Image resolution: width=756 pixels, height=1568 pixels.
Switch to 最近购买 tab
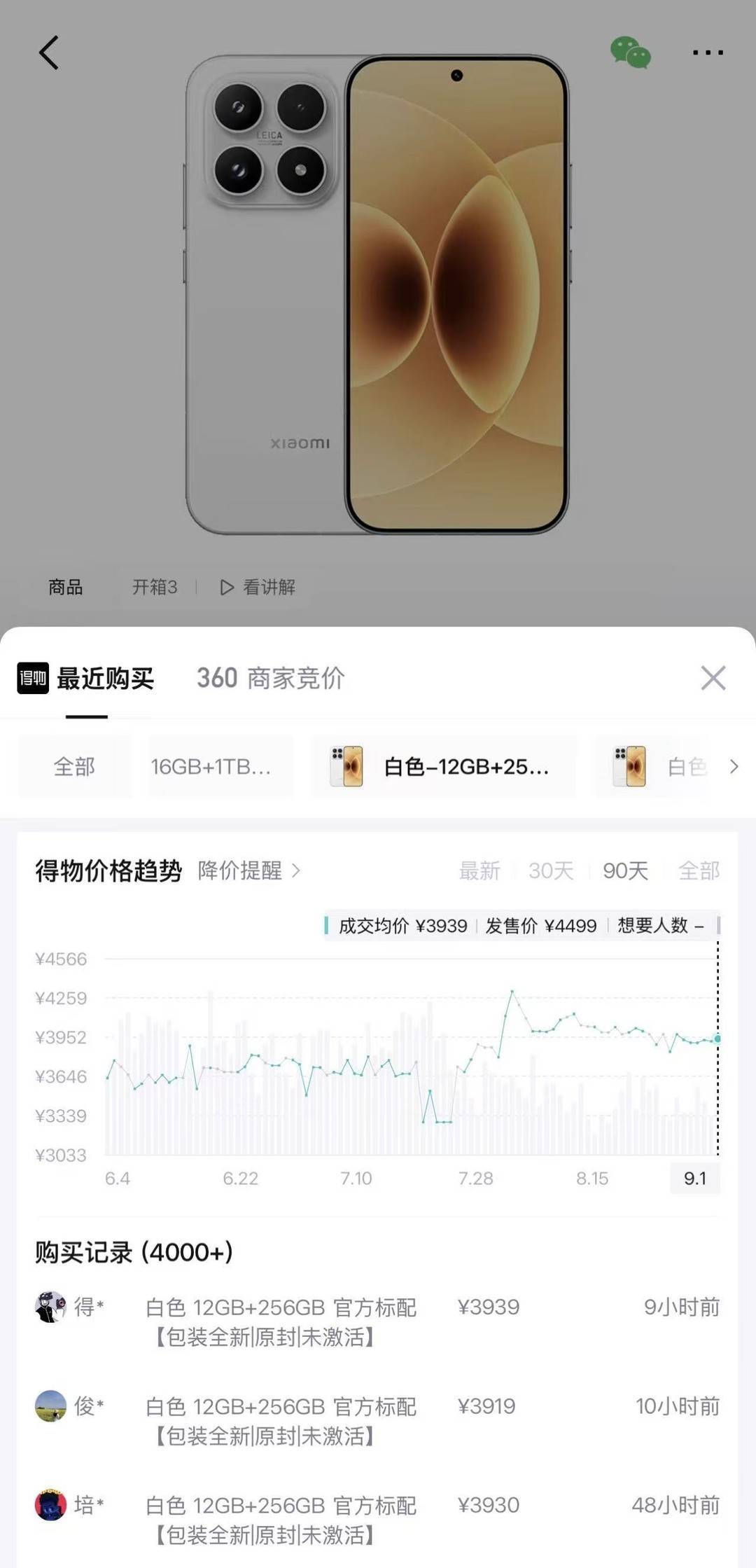tap(105, 678)
